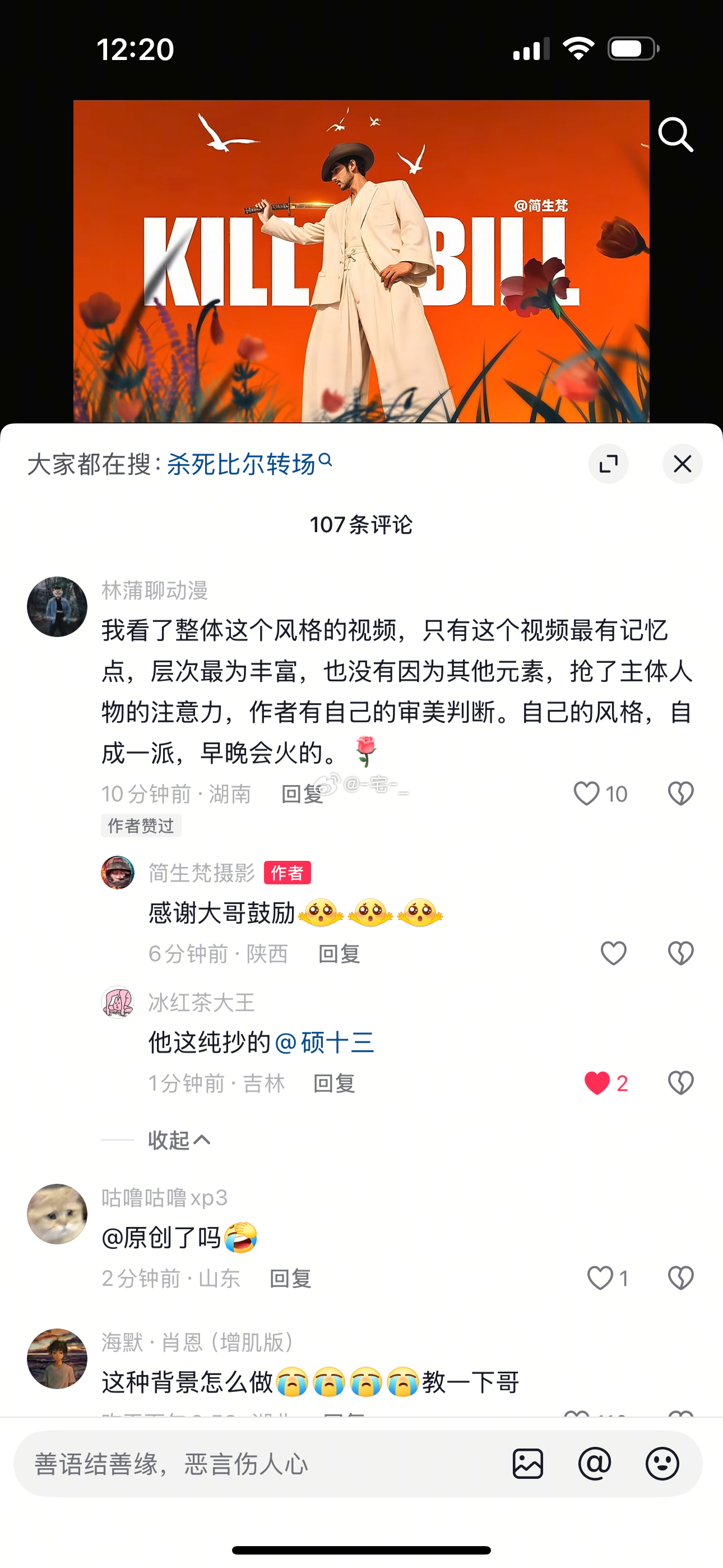
Task: Open the mentioned user @硕十三
Action: click(324, 1042)
